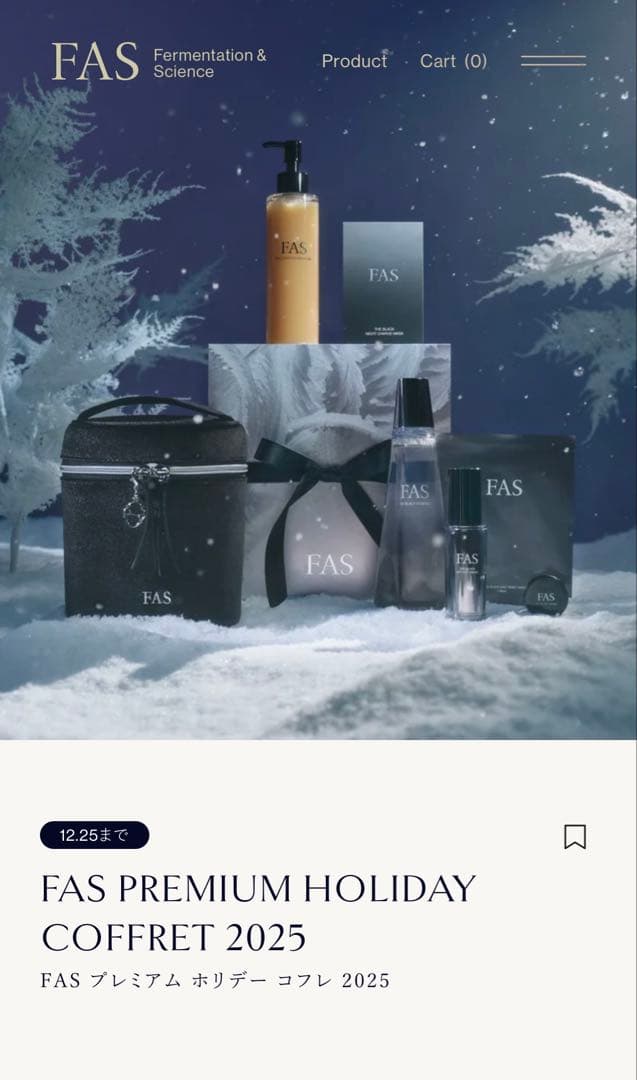637x1080 pixels.
Task: Bookmark the Holiday Coffret 2025 product
Action: [x=575, y=836]
